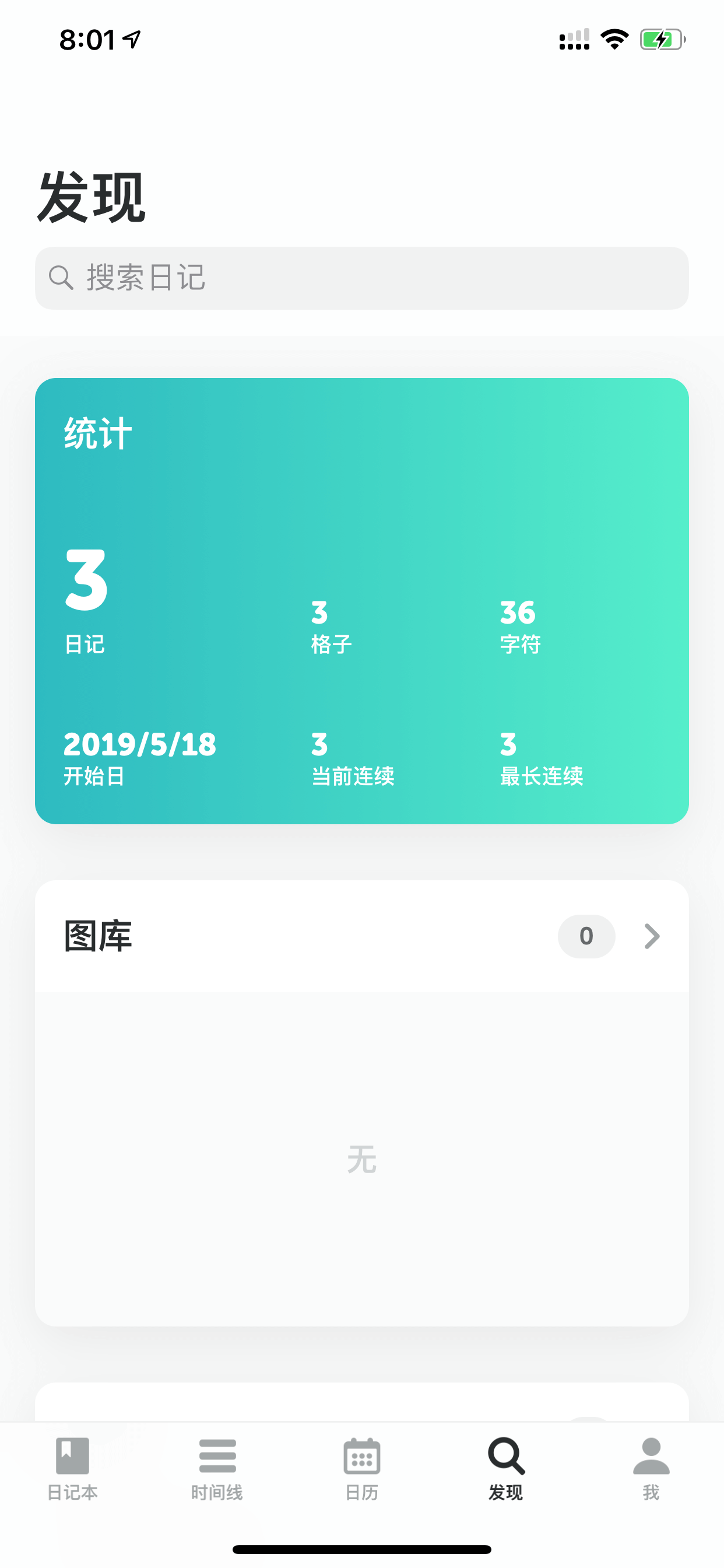Image resolution: width=724 pixels, height=1568 pixels.
Task: Switch to the 日记本 tab
Action: [x=72, y=1469]
